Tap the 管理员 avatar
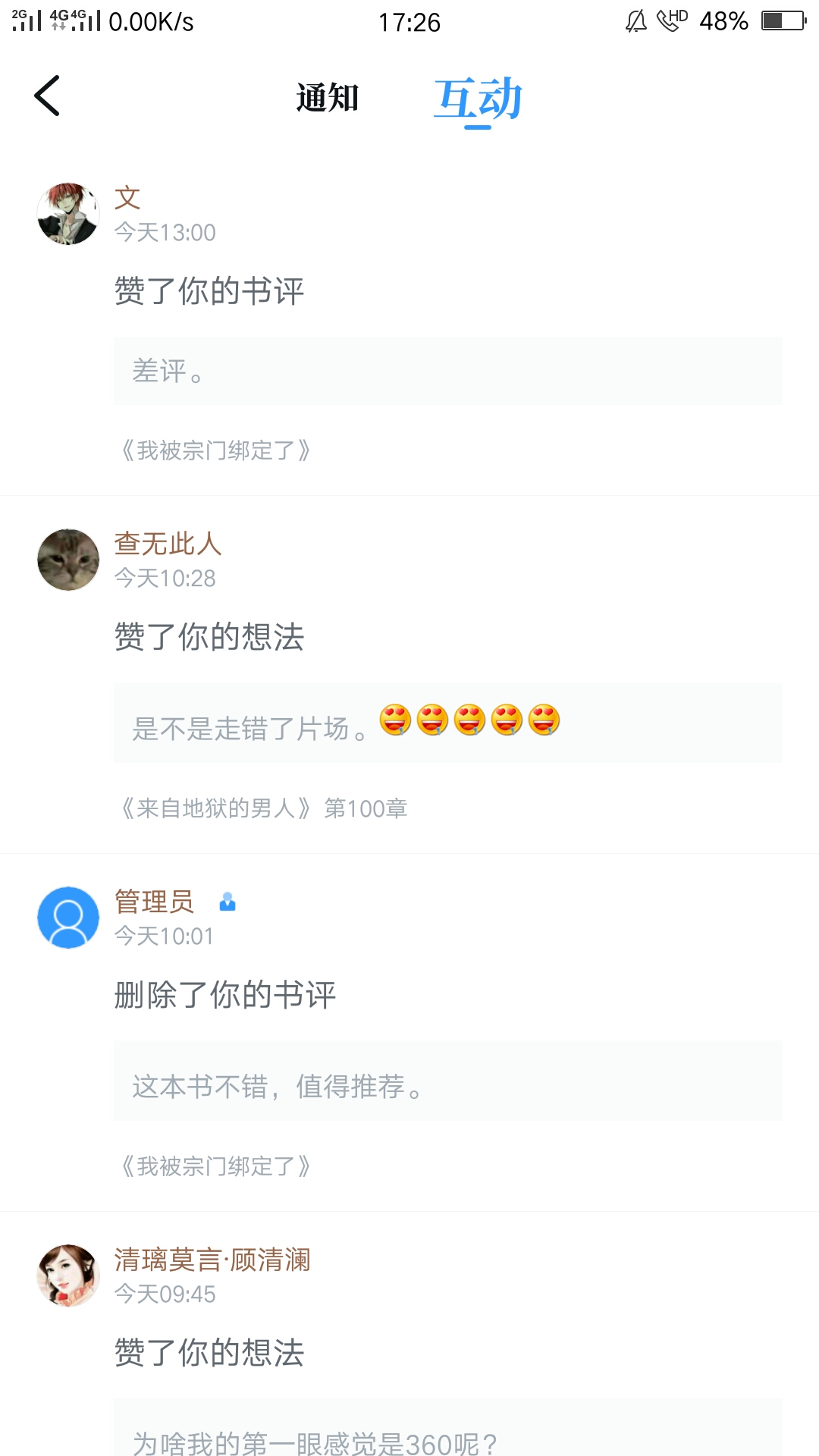819x1456 pixels. (68, 918)
